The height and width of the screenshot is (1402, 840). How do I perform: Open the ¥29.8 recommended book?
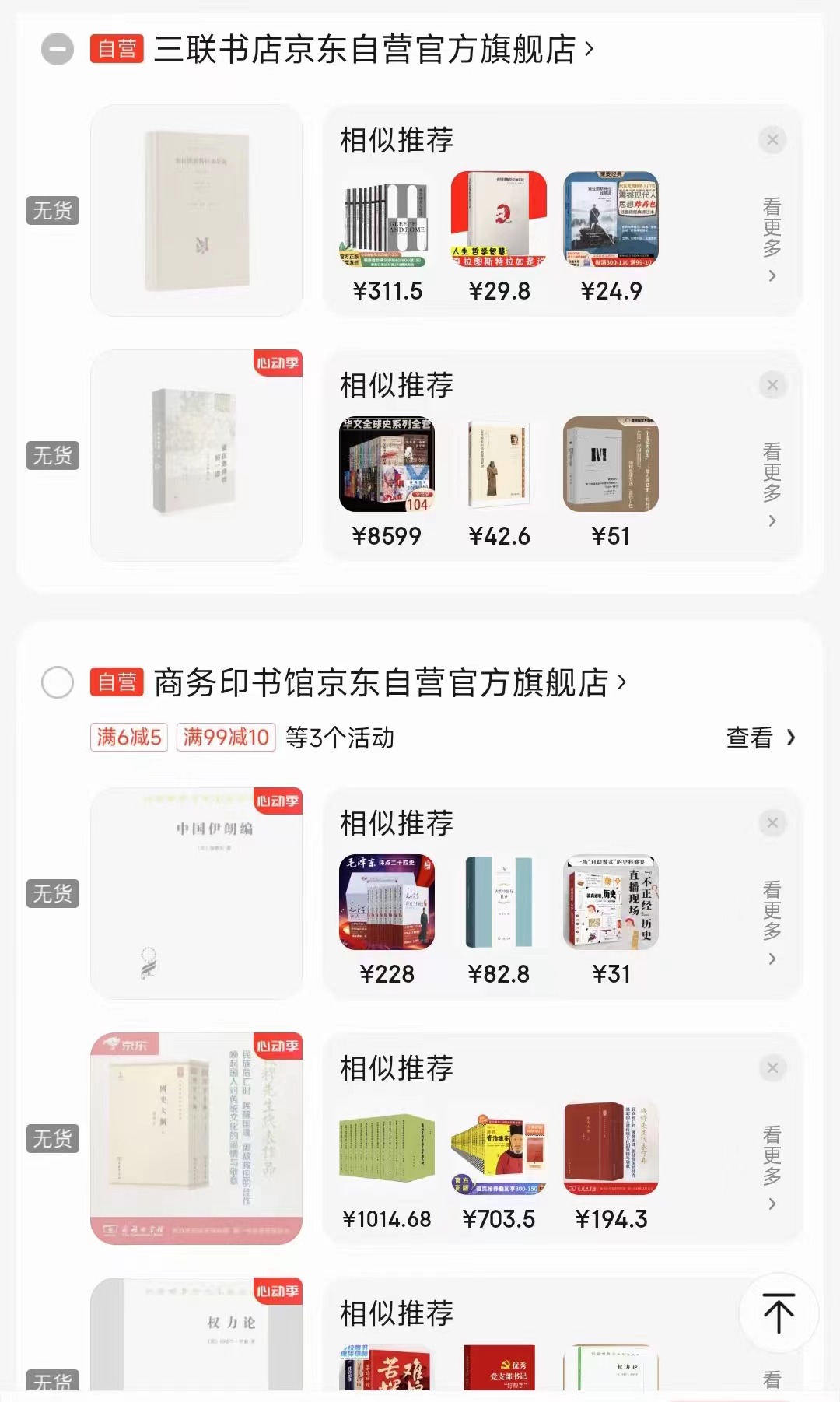[x=499, y=219]
